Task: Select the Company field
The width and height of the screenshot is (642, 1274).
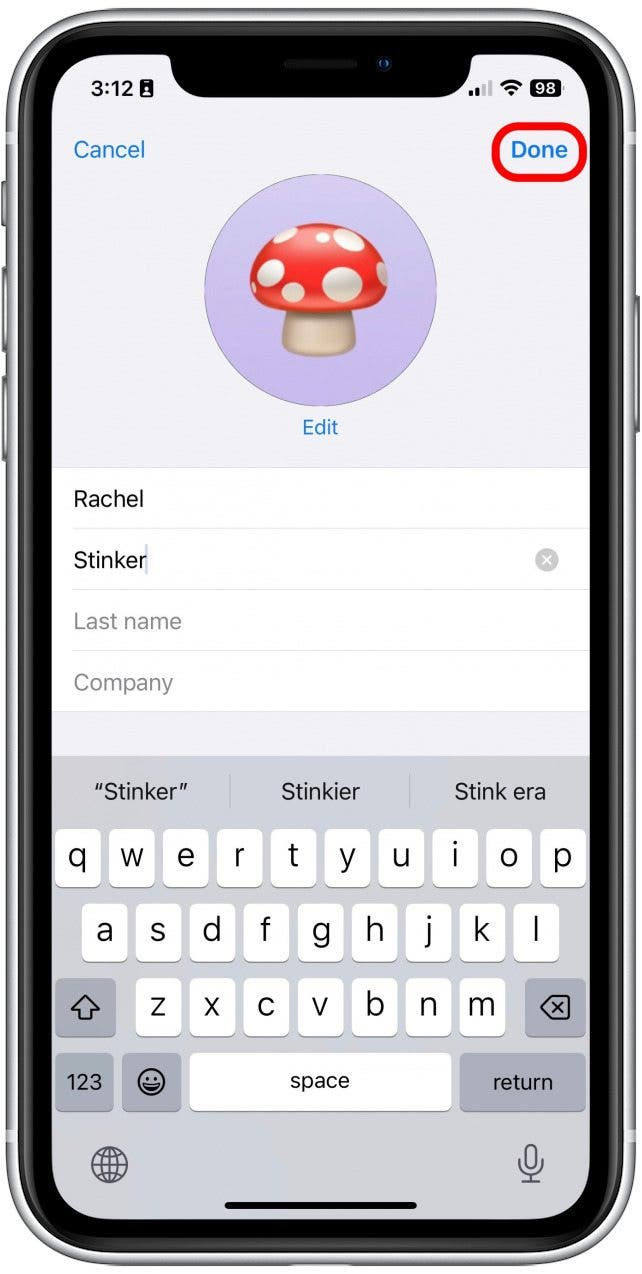Action: 300,682
